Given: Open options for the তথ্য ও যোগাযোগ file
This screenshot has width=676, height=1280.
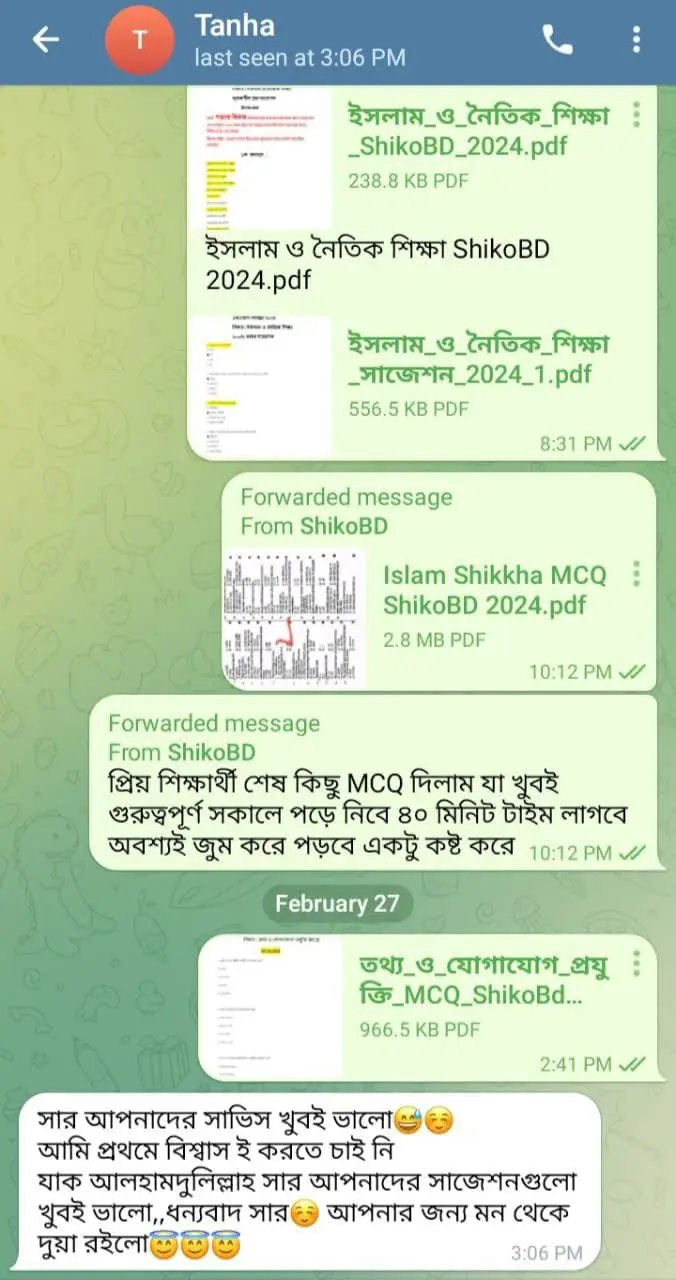Looking at the screenshot, I should pos(636,965).
